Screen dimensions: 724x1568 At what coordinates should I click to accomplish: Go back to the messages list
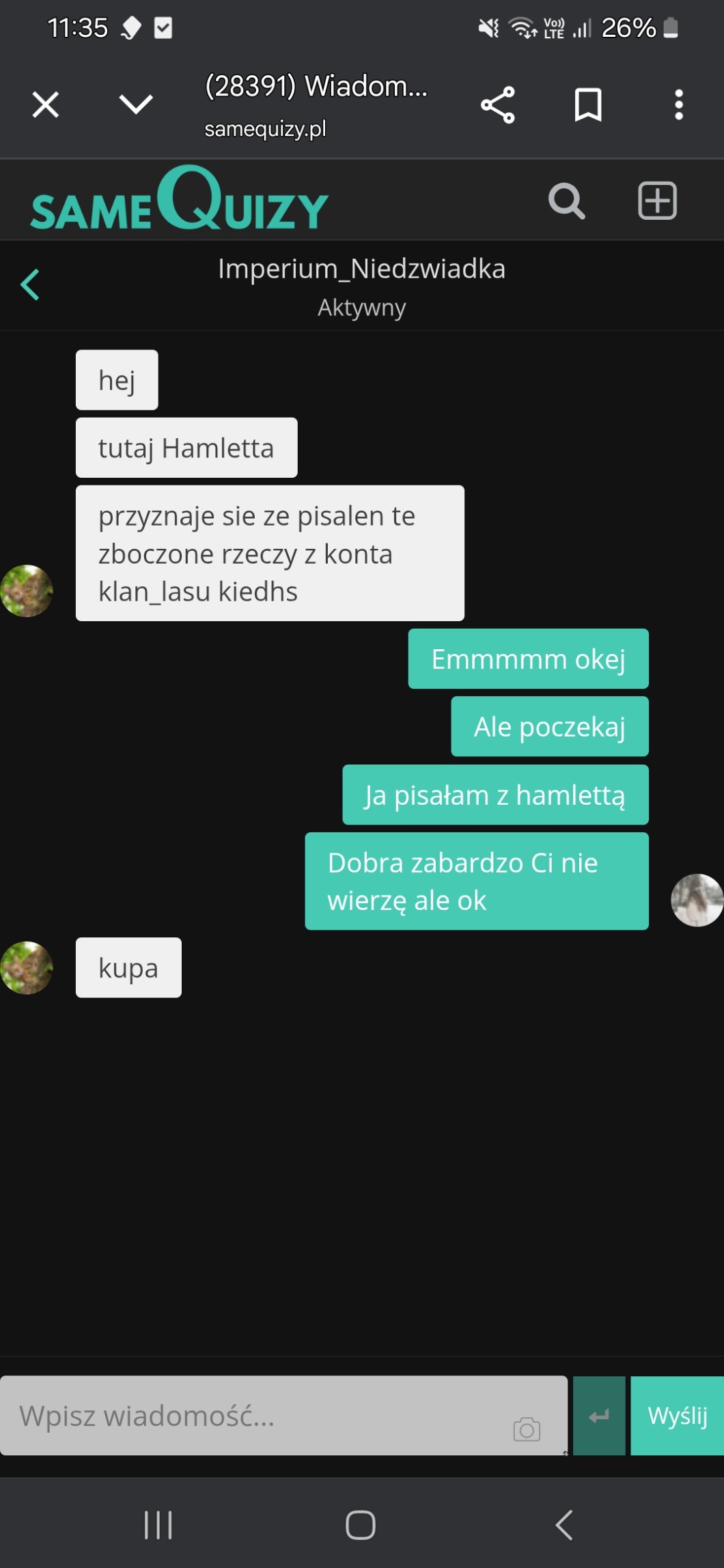[x=30, y=285]
